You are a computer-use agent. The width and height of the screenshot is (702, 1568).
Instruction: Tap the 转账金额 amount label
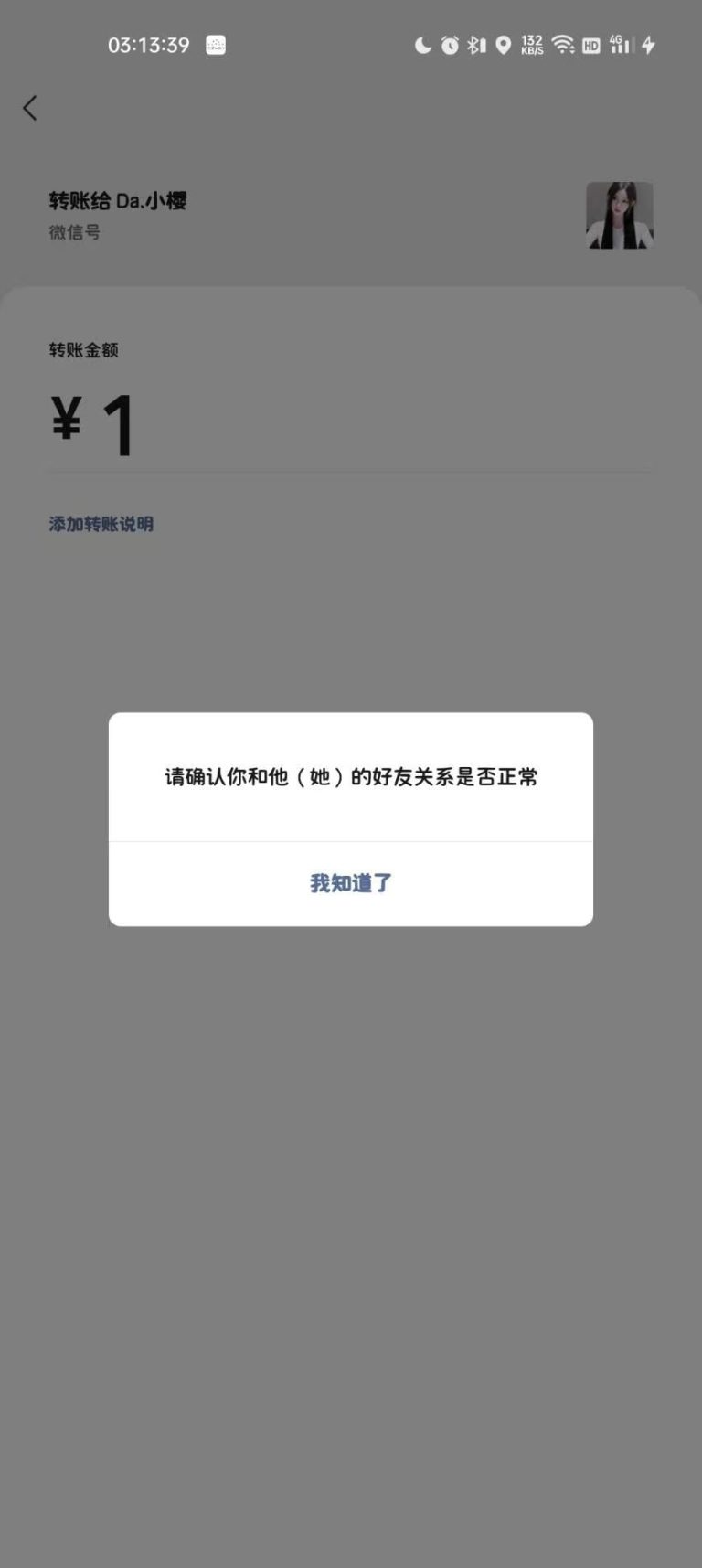[x=85, y=350]
